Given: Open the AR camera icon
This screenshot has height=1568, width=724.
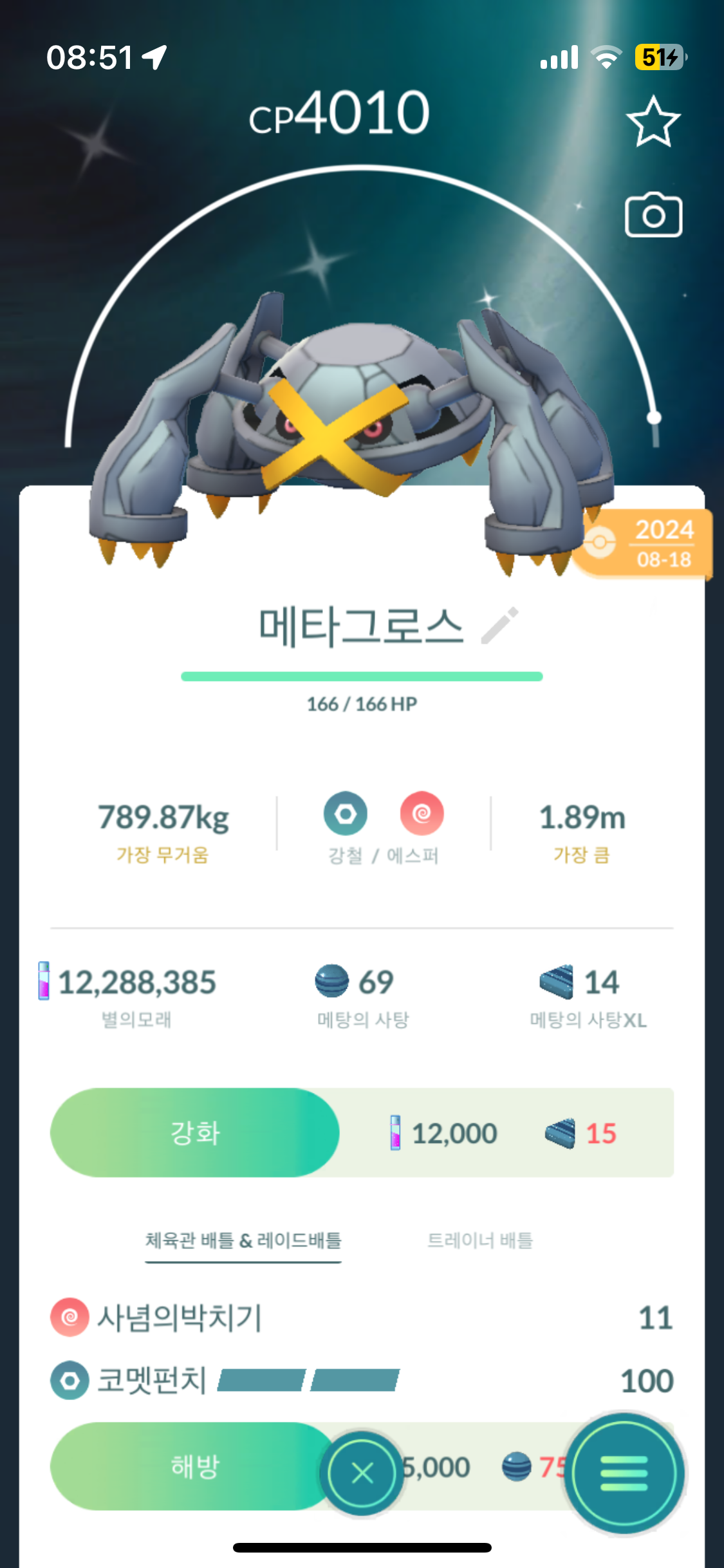Looking at the screenshot, I should tap(653, 216).
